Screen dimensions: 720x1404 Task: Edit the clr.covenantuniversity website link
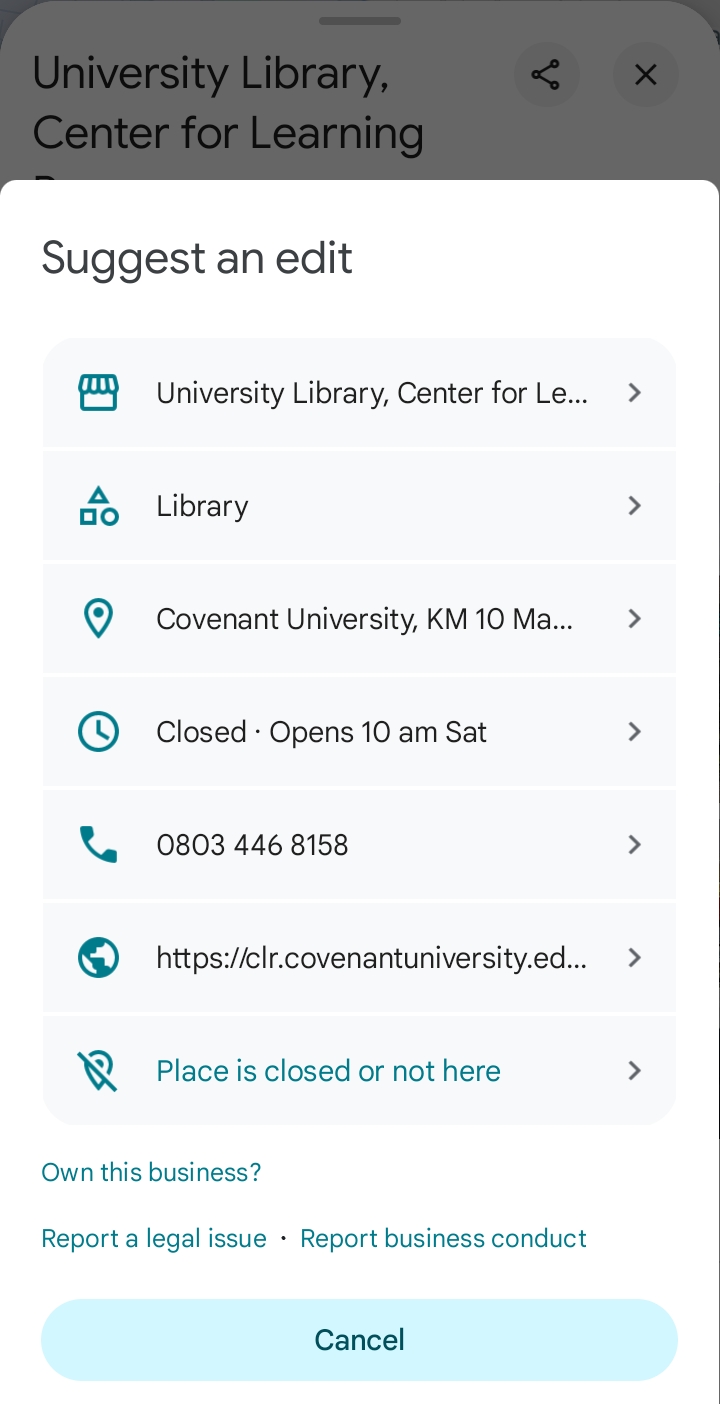[359, 958]
